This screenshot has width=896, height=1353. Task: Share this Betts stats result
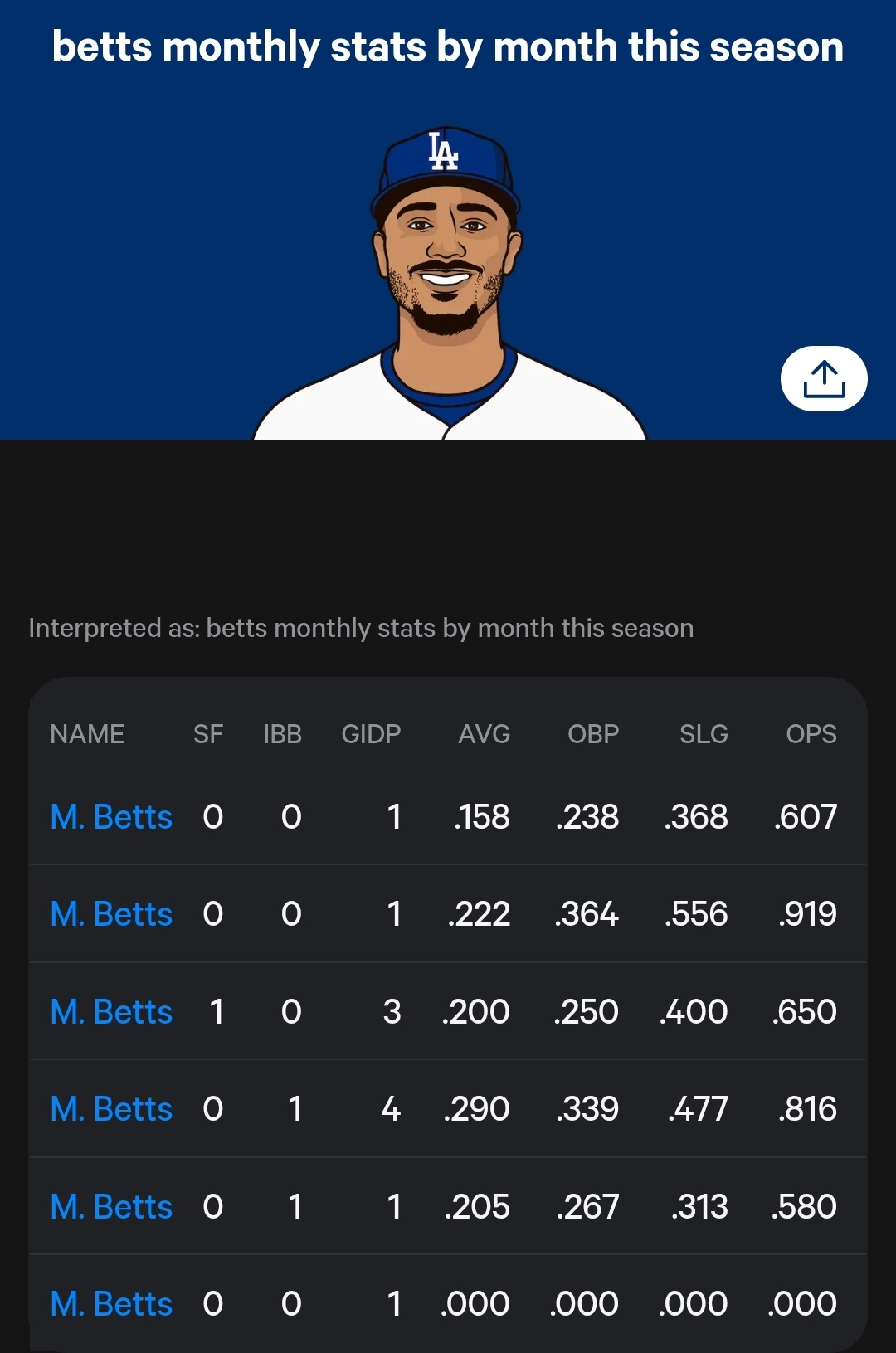click(x=824, y=378)
